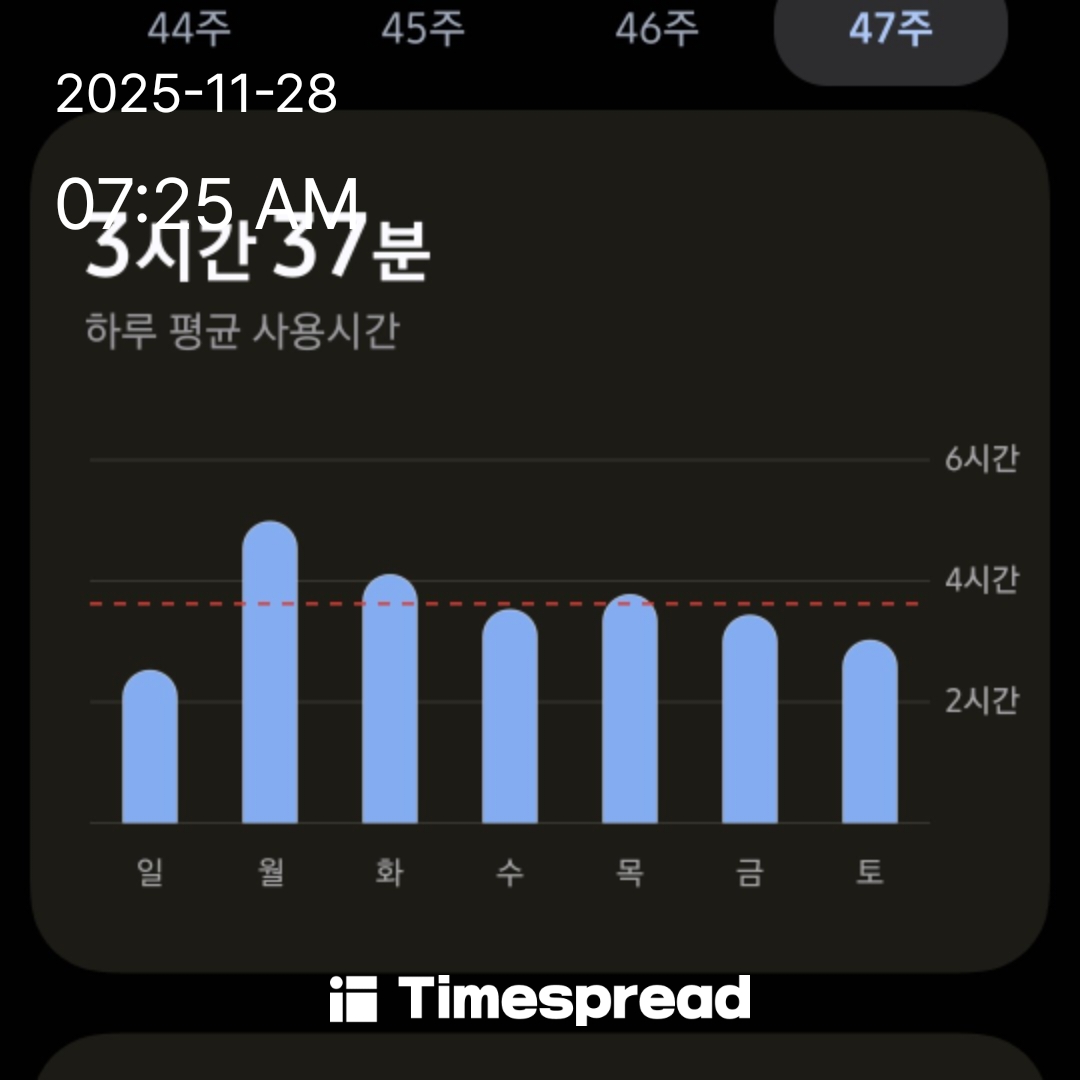
Task: Open the 토 (Saturday) usage bar
Action: [x=870, y=733]
